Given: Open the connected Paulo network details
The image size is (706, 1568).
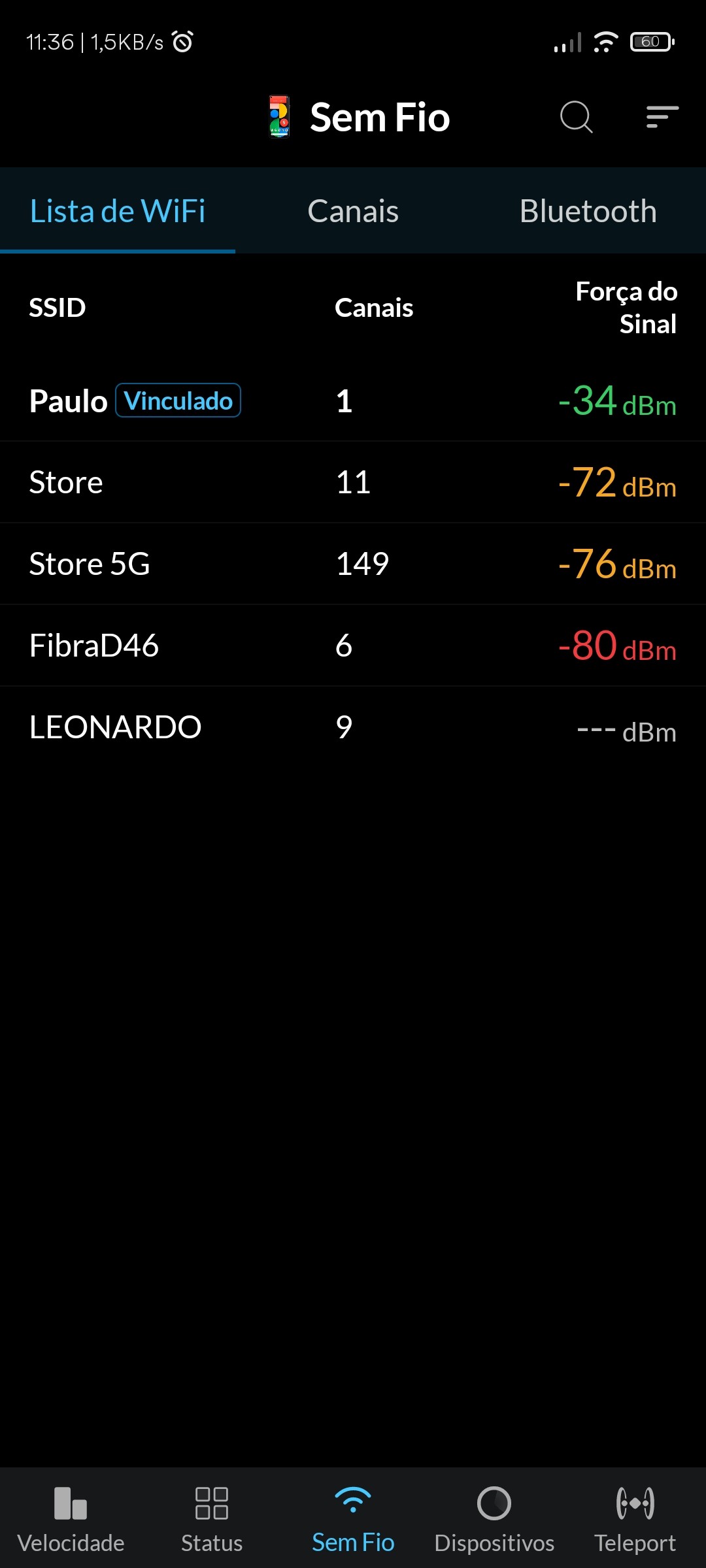Looking at the screenshot, I should coord(353,400).
